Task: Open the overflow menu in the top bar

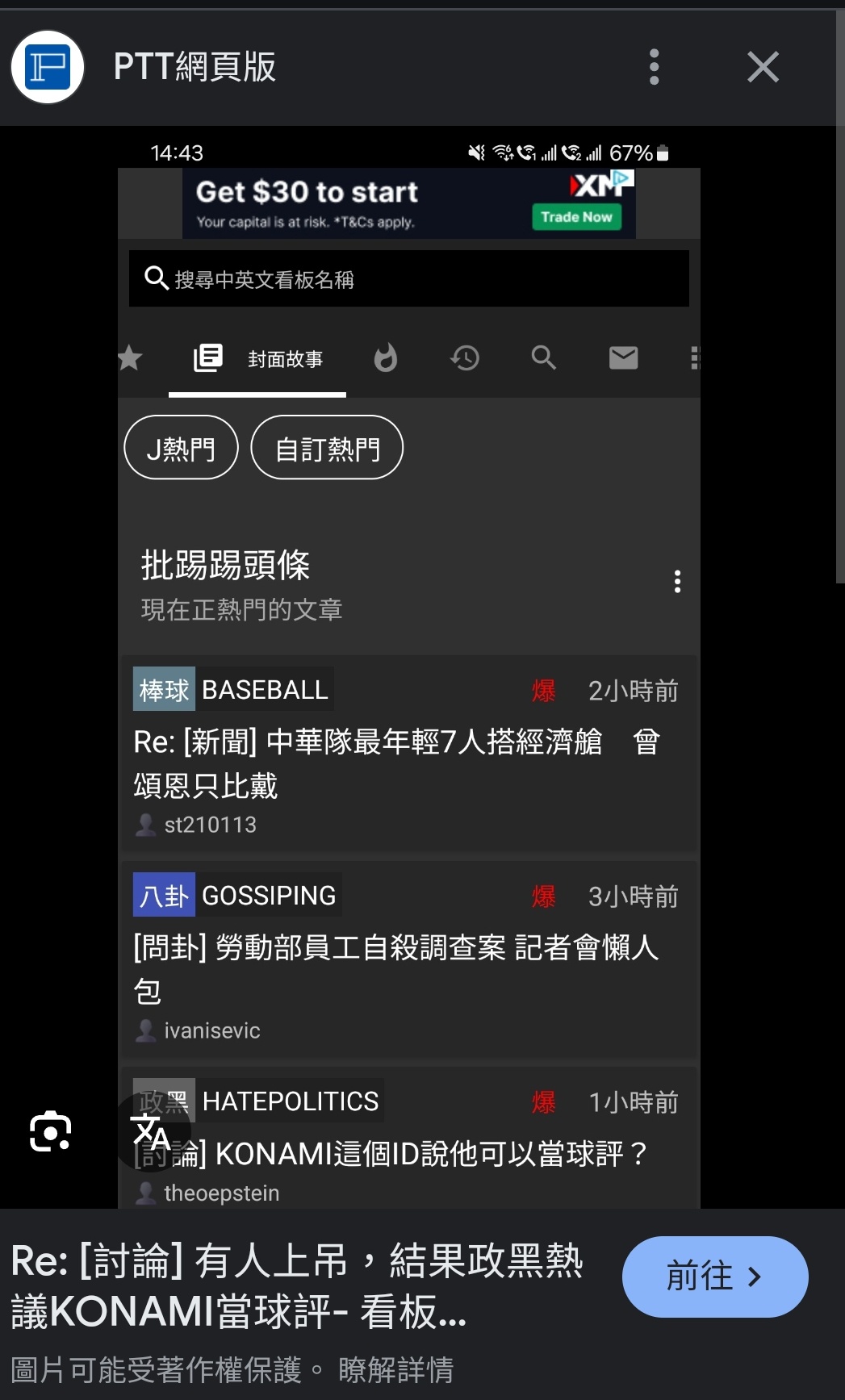Action: tap(654, 67)
